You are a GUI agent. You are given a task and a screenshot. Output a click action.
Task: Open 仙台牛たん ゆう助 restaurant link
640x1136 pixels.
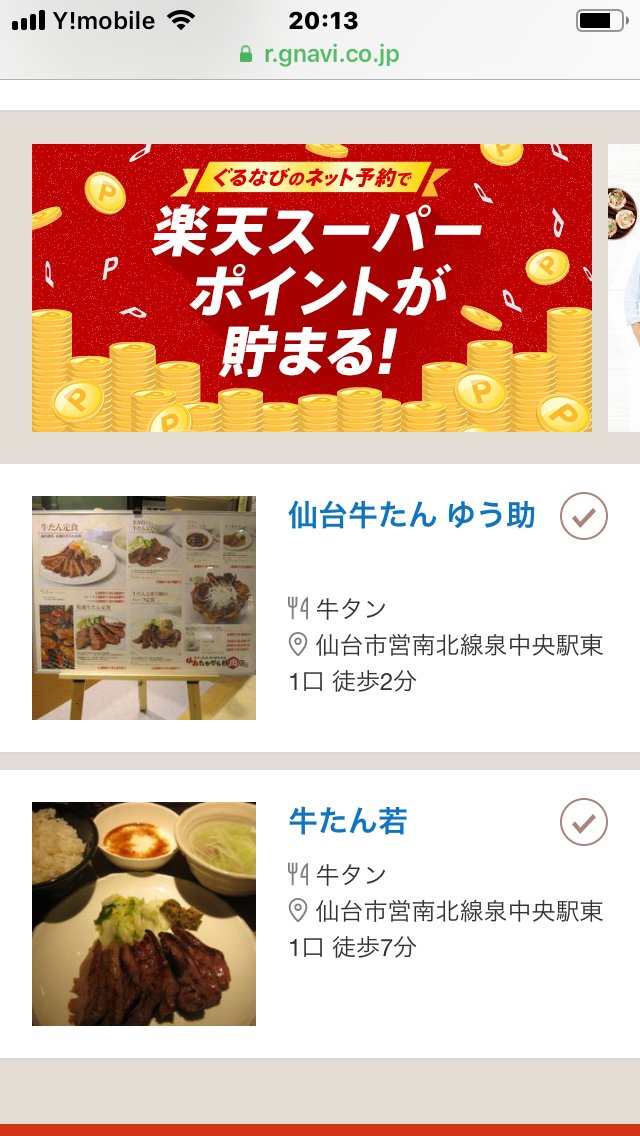point(412,516)
